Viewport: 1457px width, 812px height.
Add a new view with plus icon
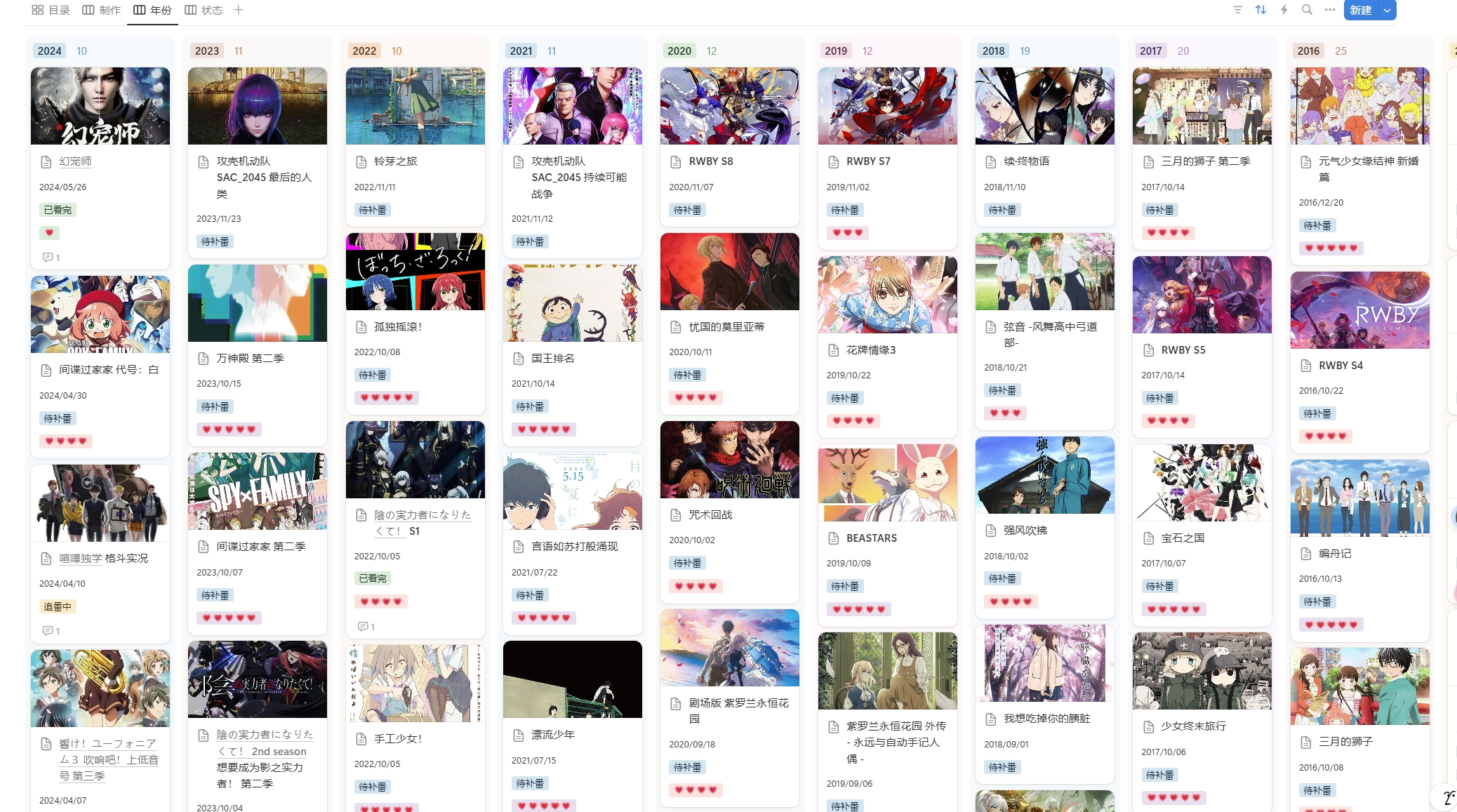(239, 10)
